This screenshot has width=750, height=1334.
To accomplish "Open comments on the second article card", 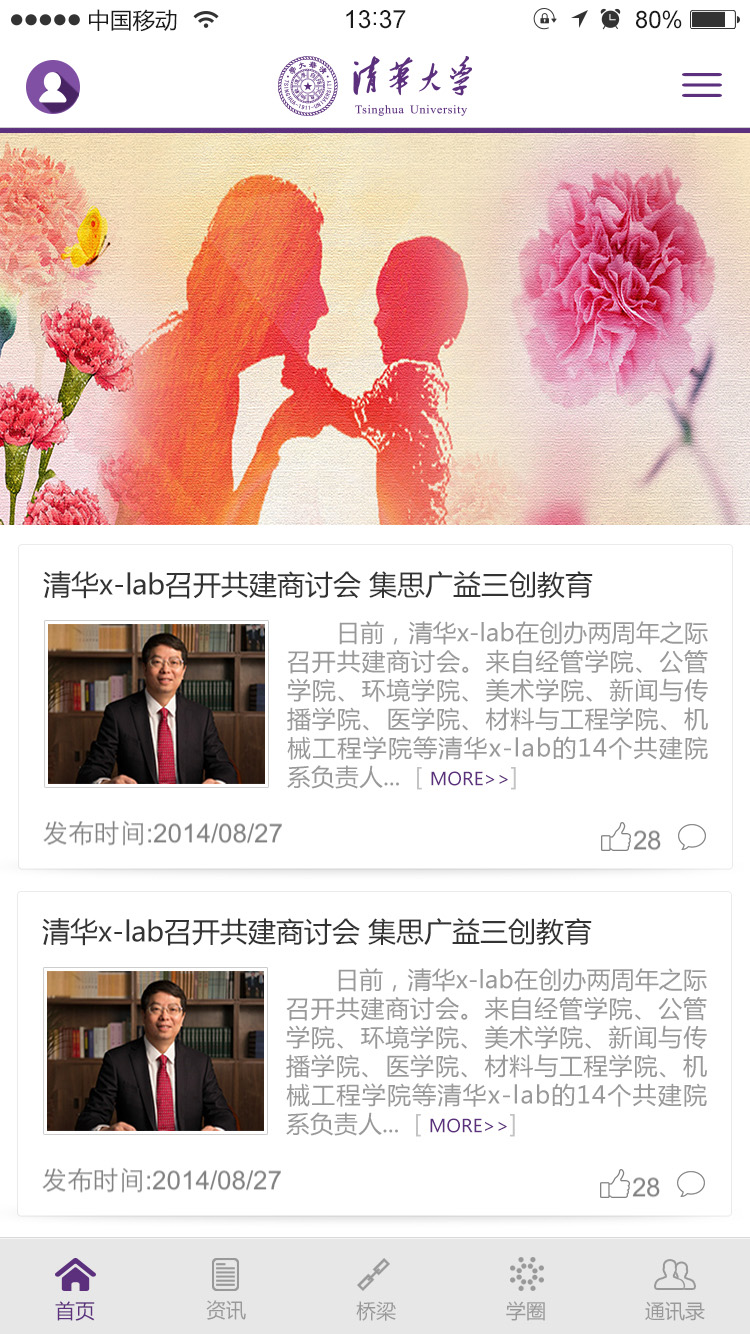I will pyautogui.click(x=691, y=1184).
